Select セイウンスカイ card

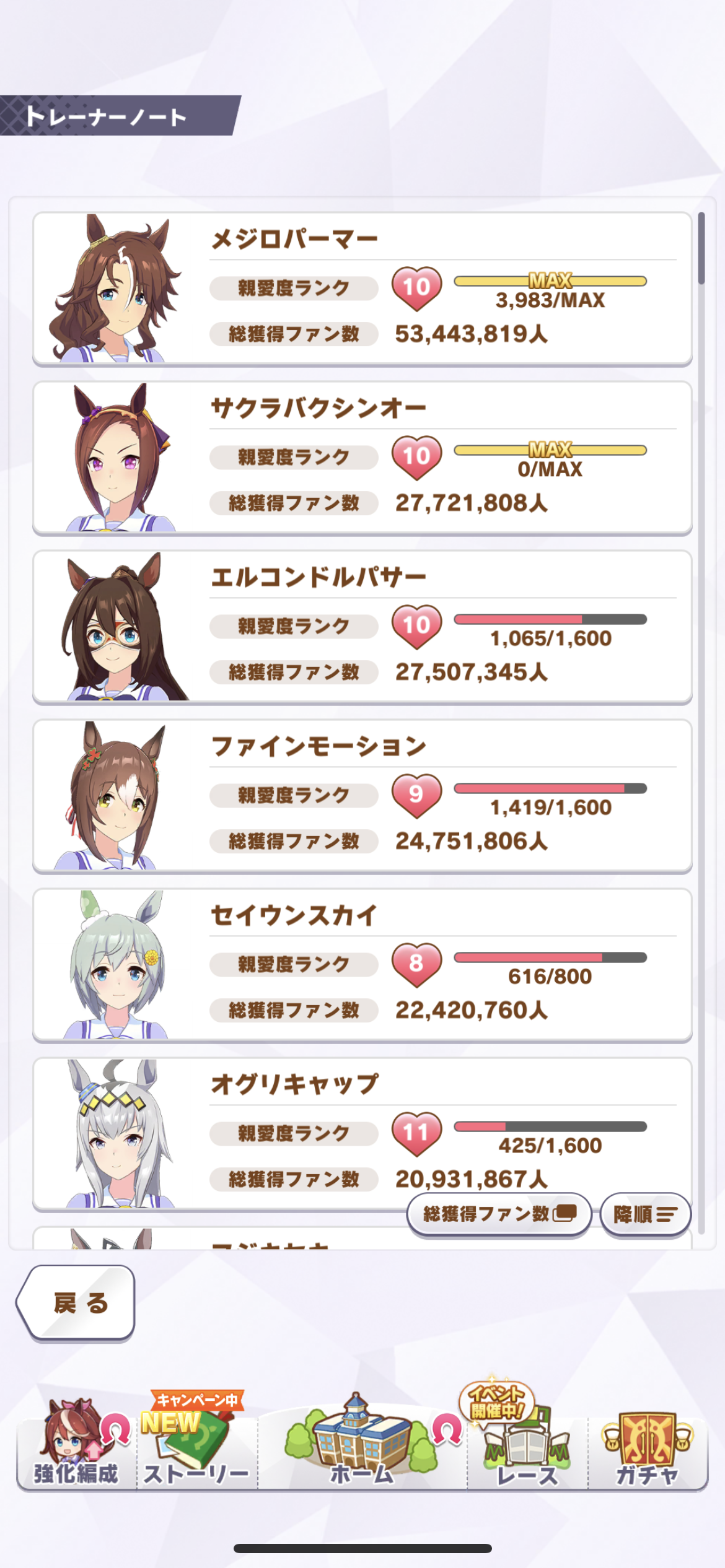(x=362, y=965)
